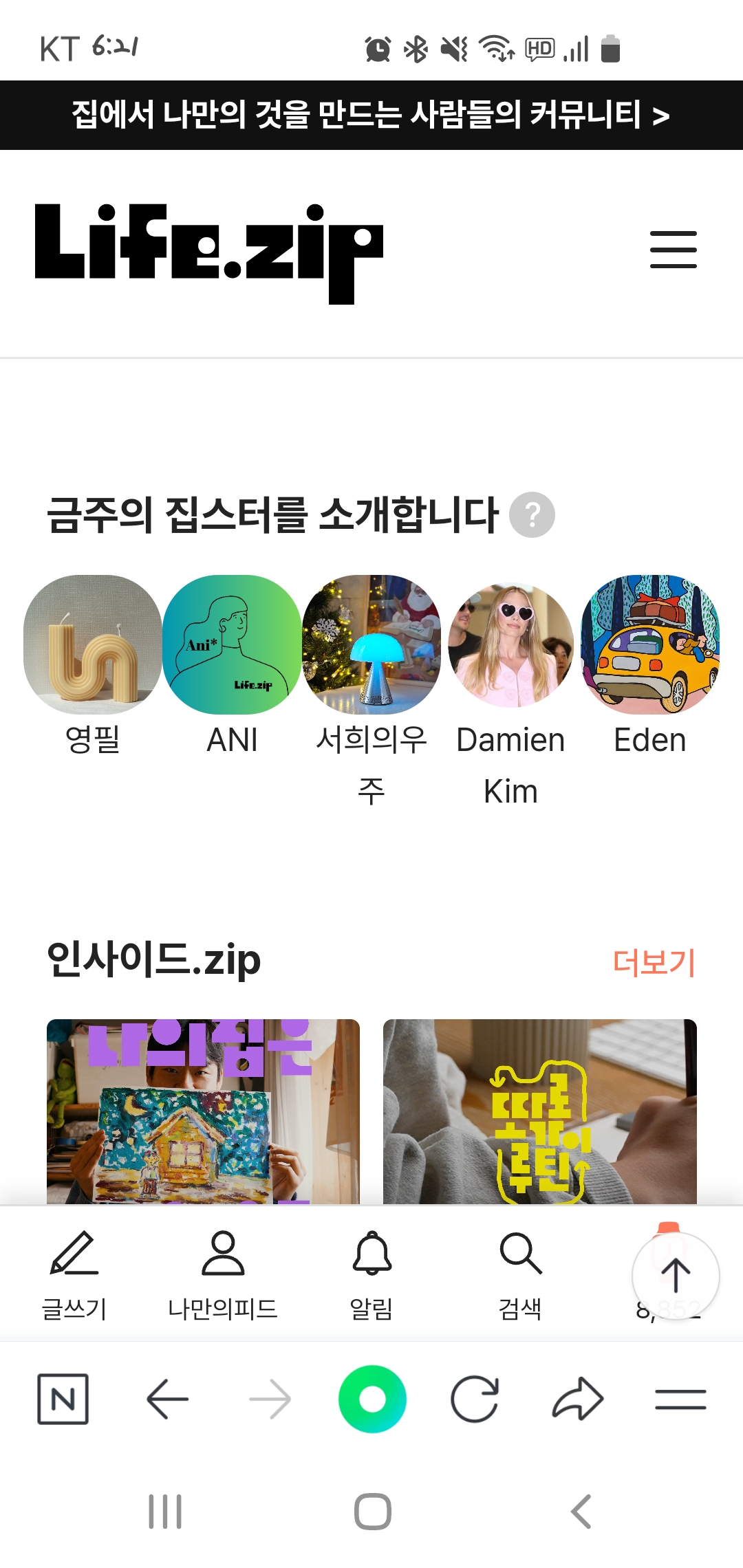
Task: Tap the scroll-to-top arrow button
Action: click(676, 1276)
